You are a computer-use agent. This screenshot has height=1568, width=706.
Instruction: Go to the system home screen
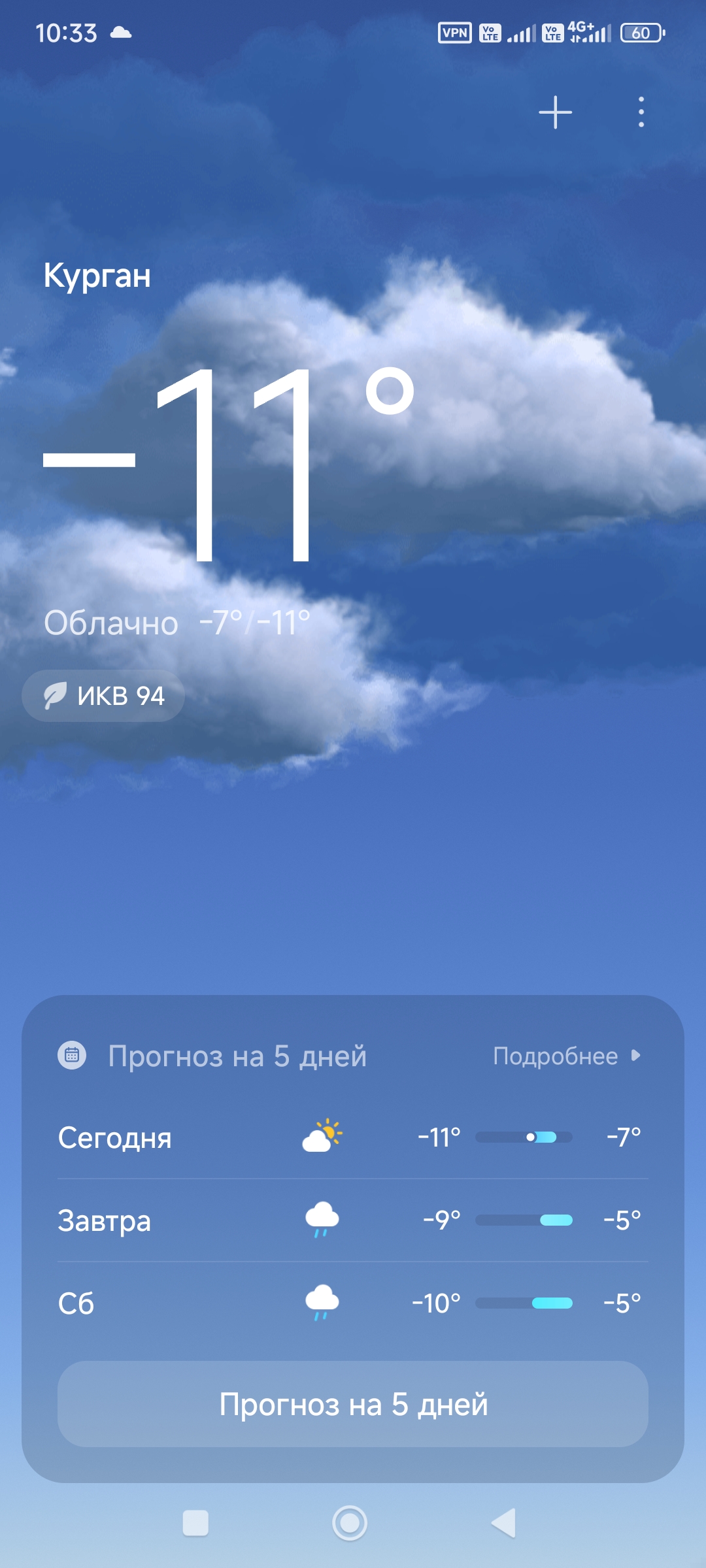coord(350,1523)
